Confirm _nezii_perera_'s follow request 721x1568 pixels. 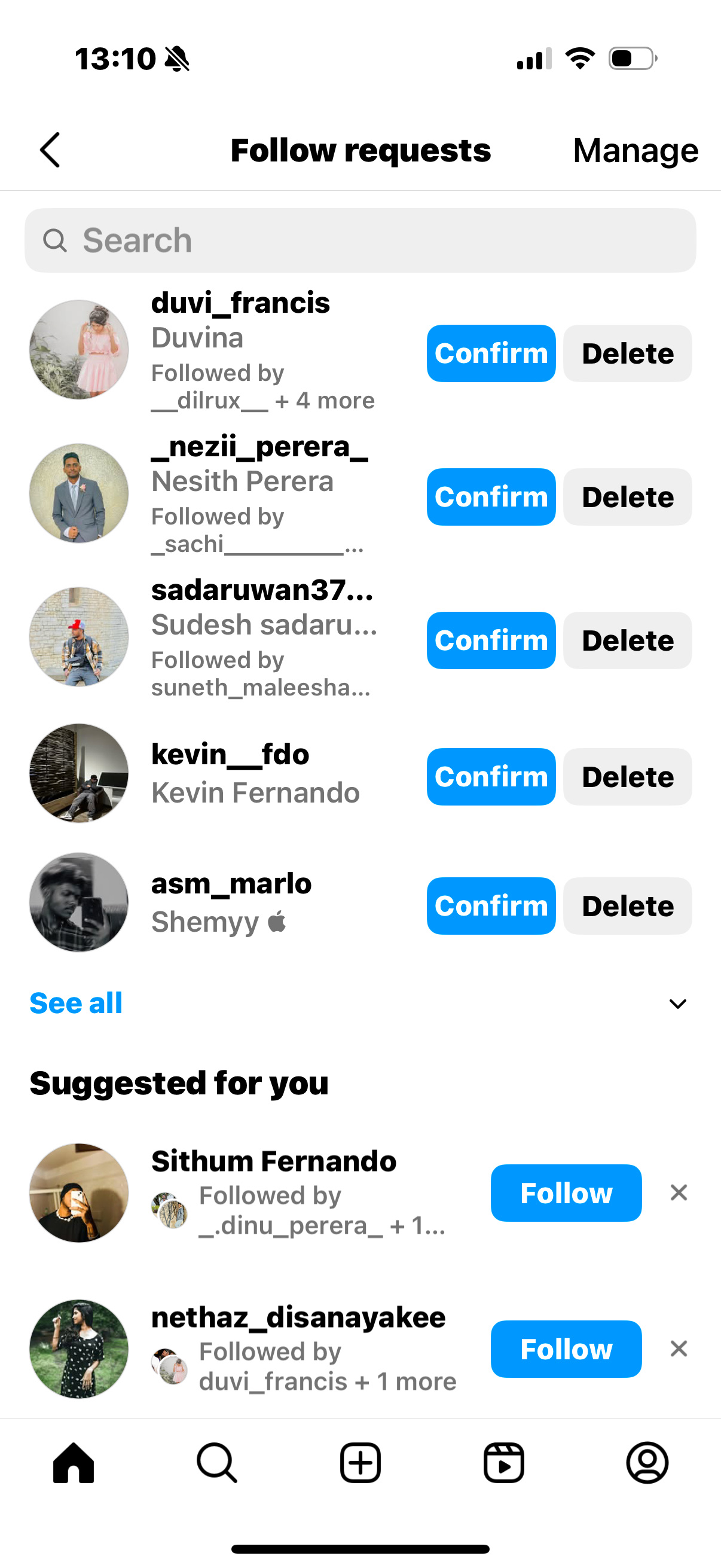coord(490,497)
